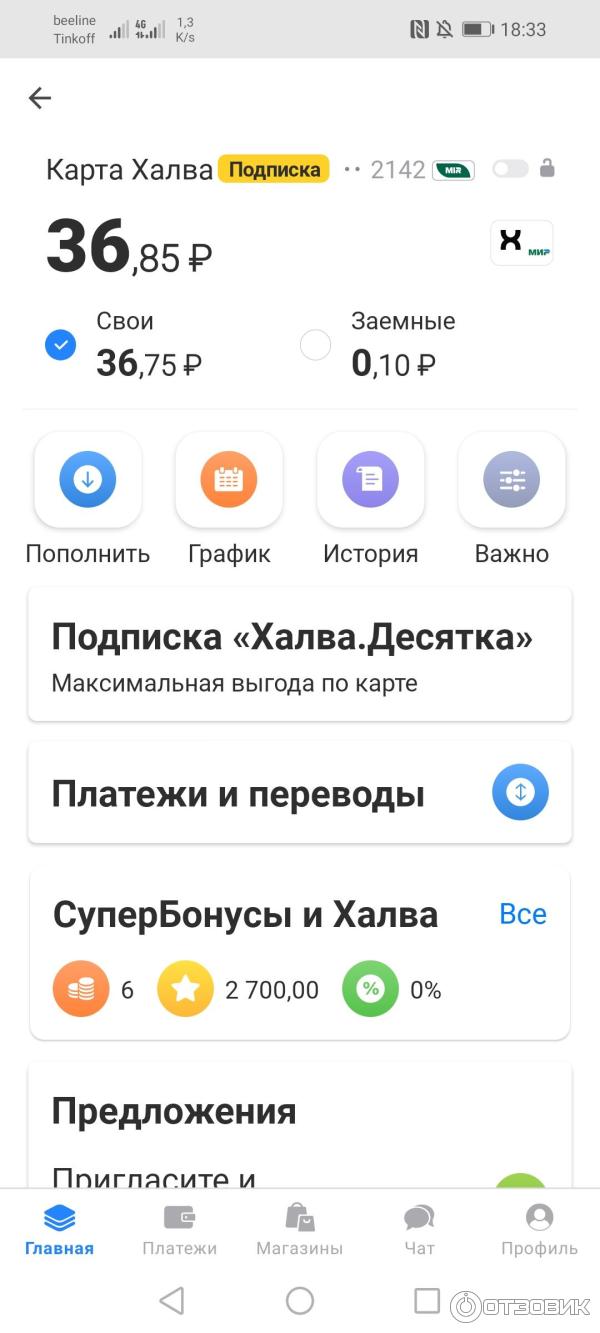Open the Предложения invite offer card
Screen dimensions: 600x1333
click(x=300, y=1140)
